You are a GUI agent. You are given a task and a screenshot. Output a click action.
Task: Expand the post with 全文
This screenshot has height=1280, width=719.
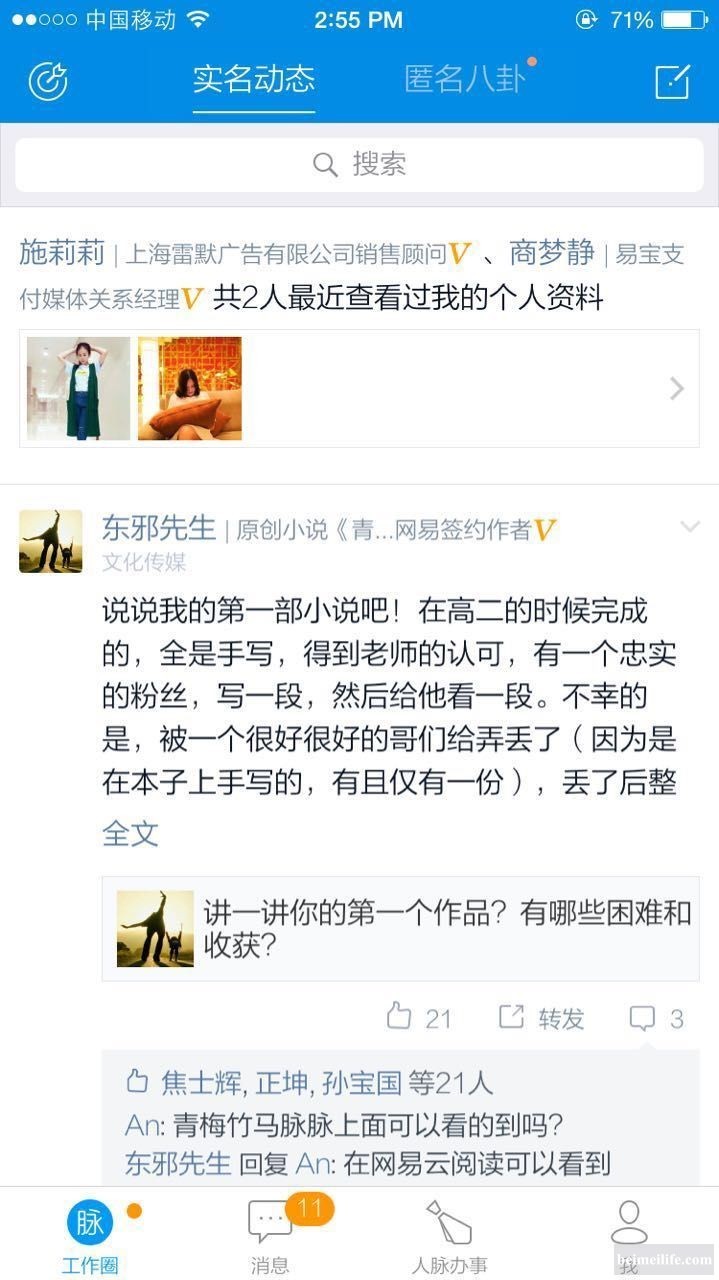tap(130, 834)
